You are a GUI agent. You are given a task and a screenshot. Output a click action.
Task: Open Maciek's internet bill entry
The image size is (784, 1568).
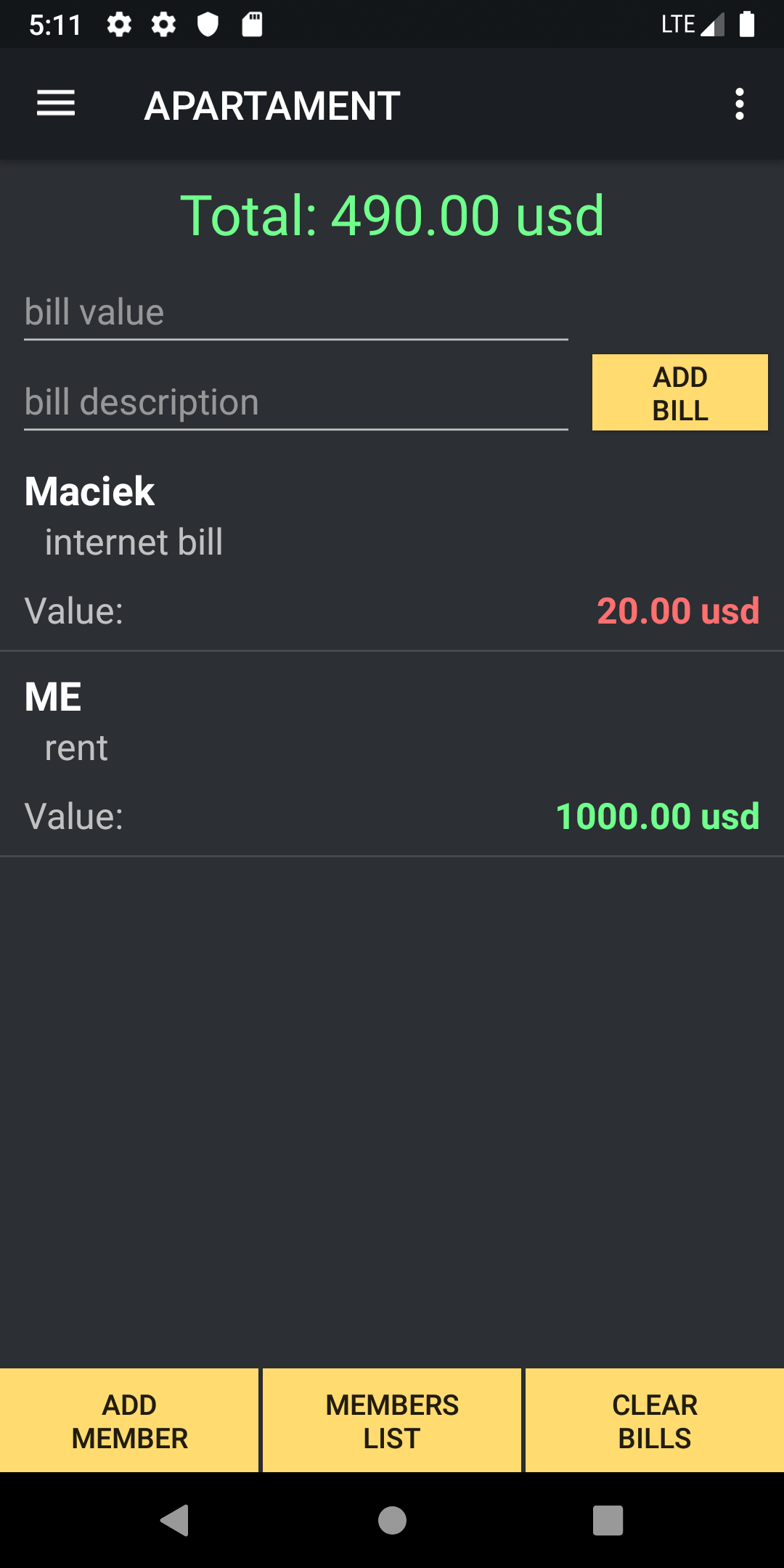tap(392, 550)
